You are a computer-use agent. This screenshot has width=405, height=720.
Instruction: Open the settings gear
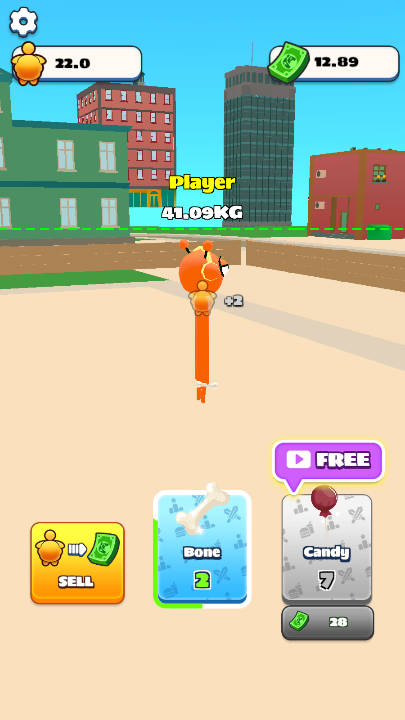[x=23, y=22]
